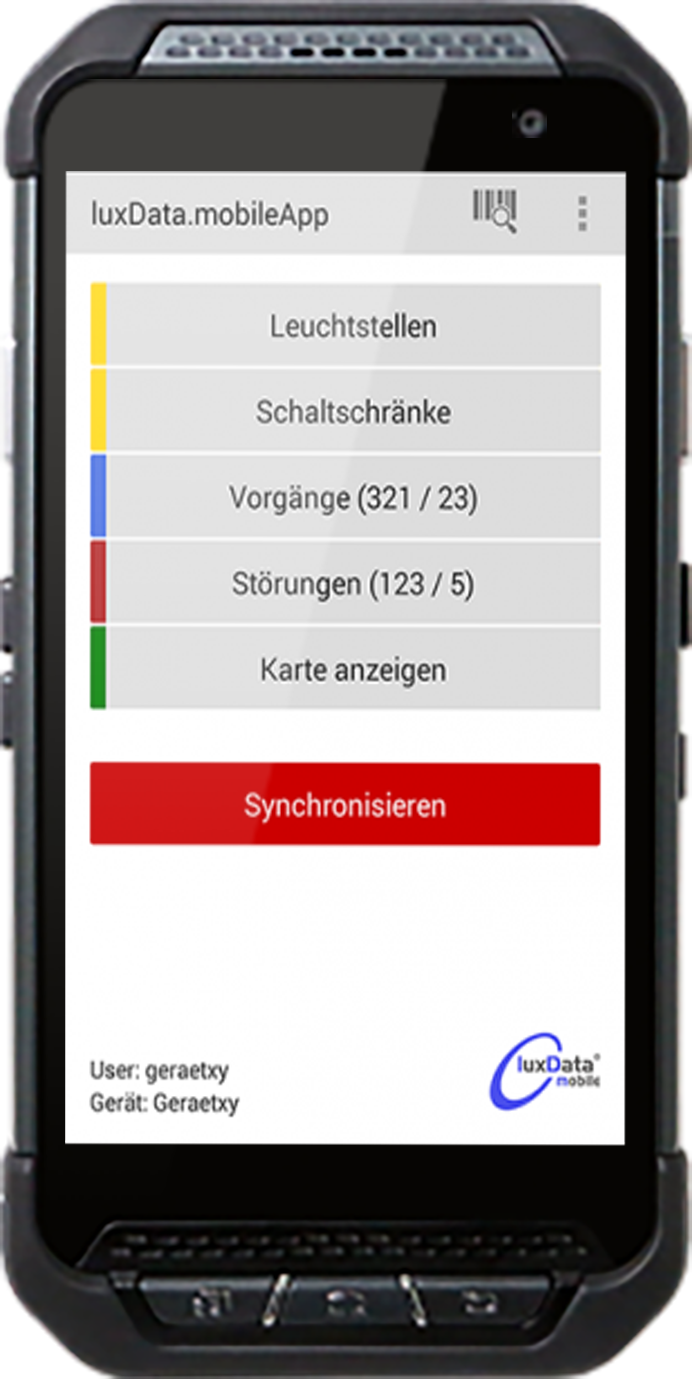
Task: View Störungen (123 / 5)
Action: pyautogui.click(x=352, y=584)
